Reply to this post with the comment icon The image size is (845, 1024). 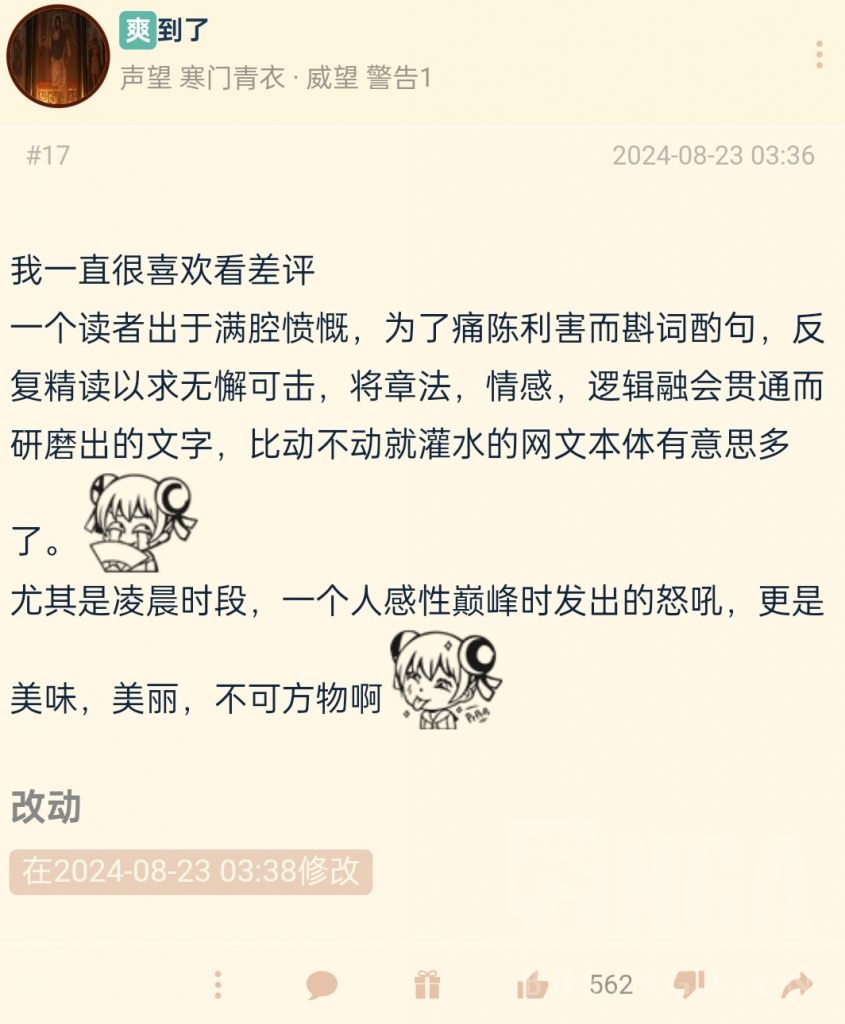321,985
